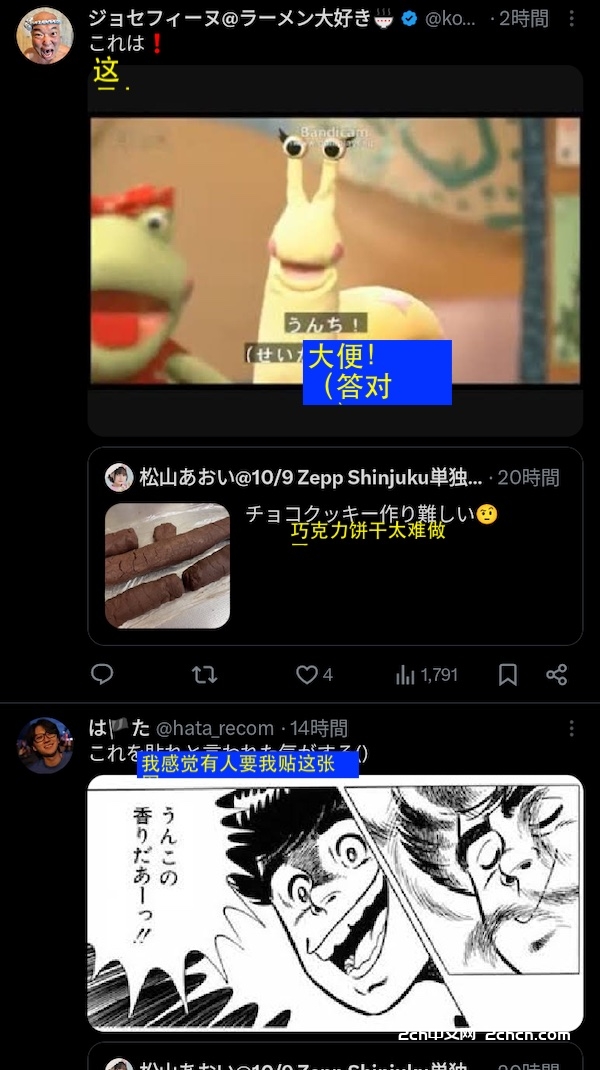Like the tweet with 4 likes
The width and height of the screenshot is (600, 1070).
(308, 675)
